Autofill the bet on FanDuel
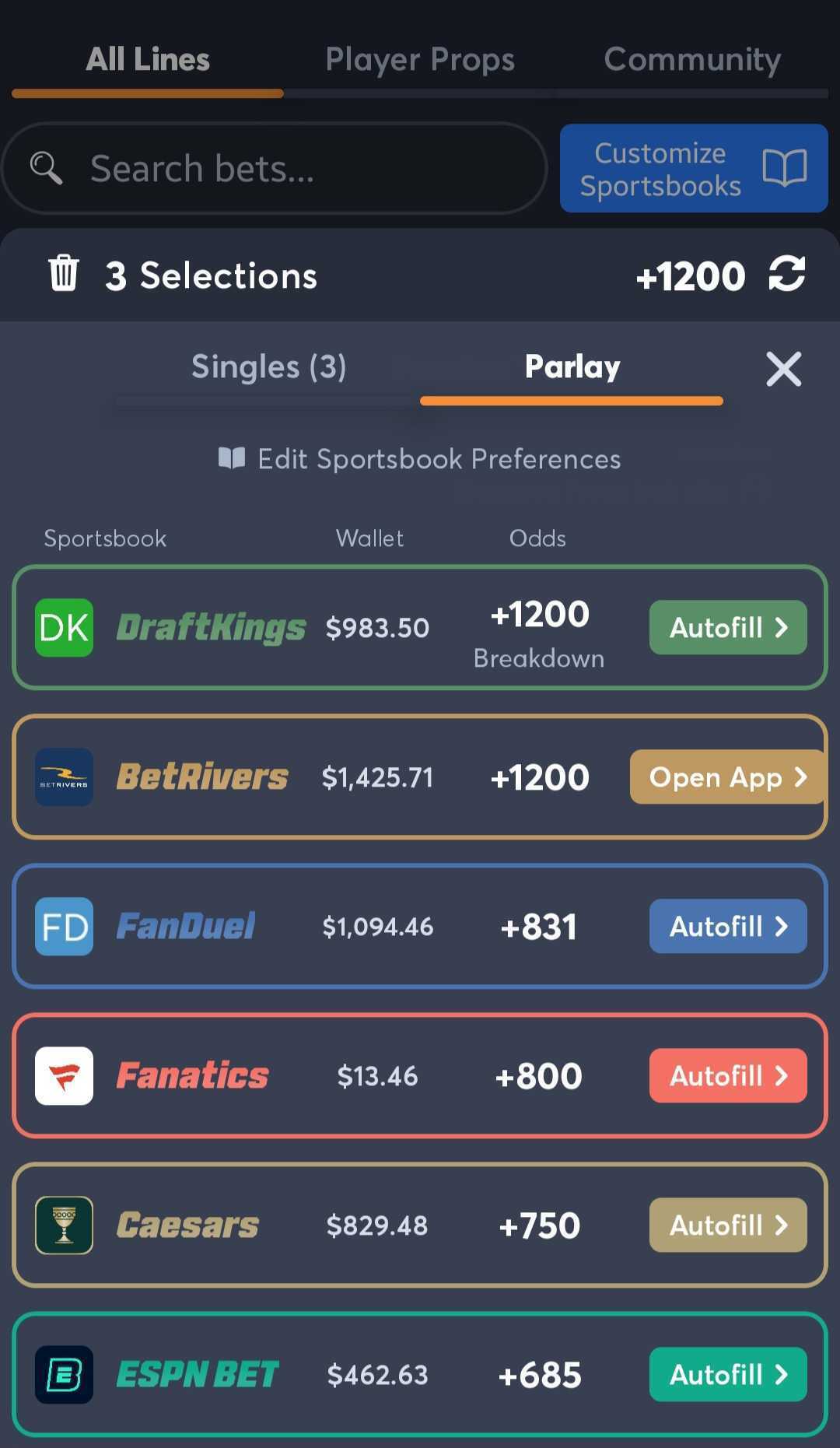 (x=727, y=926)
